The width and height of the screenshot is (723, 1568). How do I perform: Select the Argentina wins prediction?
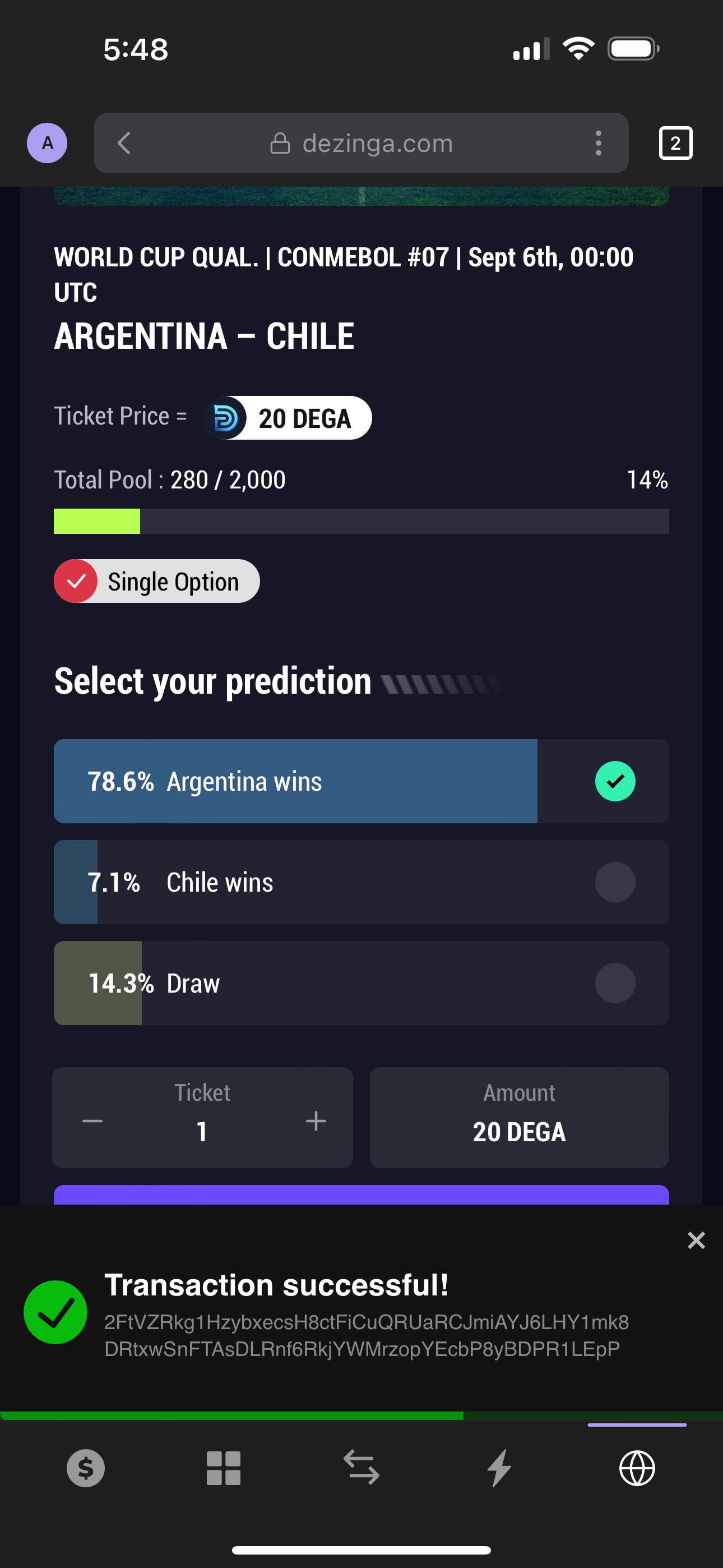[361, 781]
